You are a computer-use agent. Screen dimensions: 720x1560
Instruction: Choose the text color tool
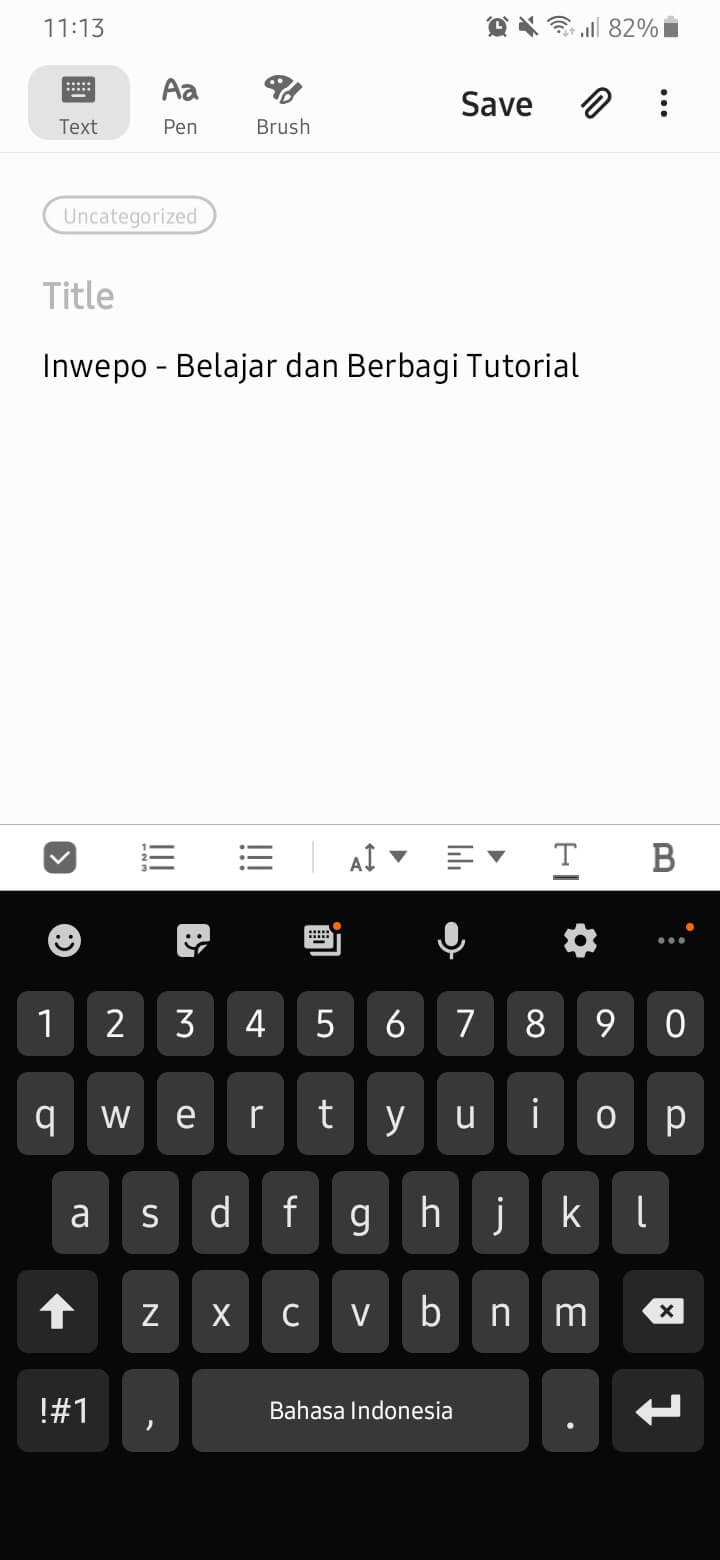click(x=565, y=858)
